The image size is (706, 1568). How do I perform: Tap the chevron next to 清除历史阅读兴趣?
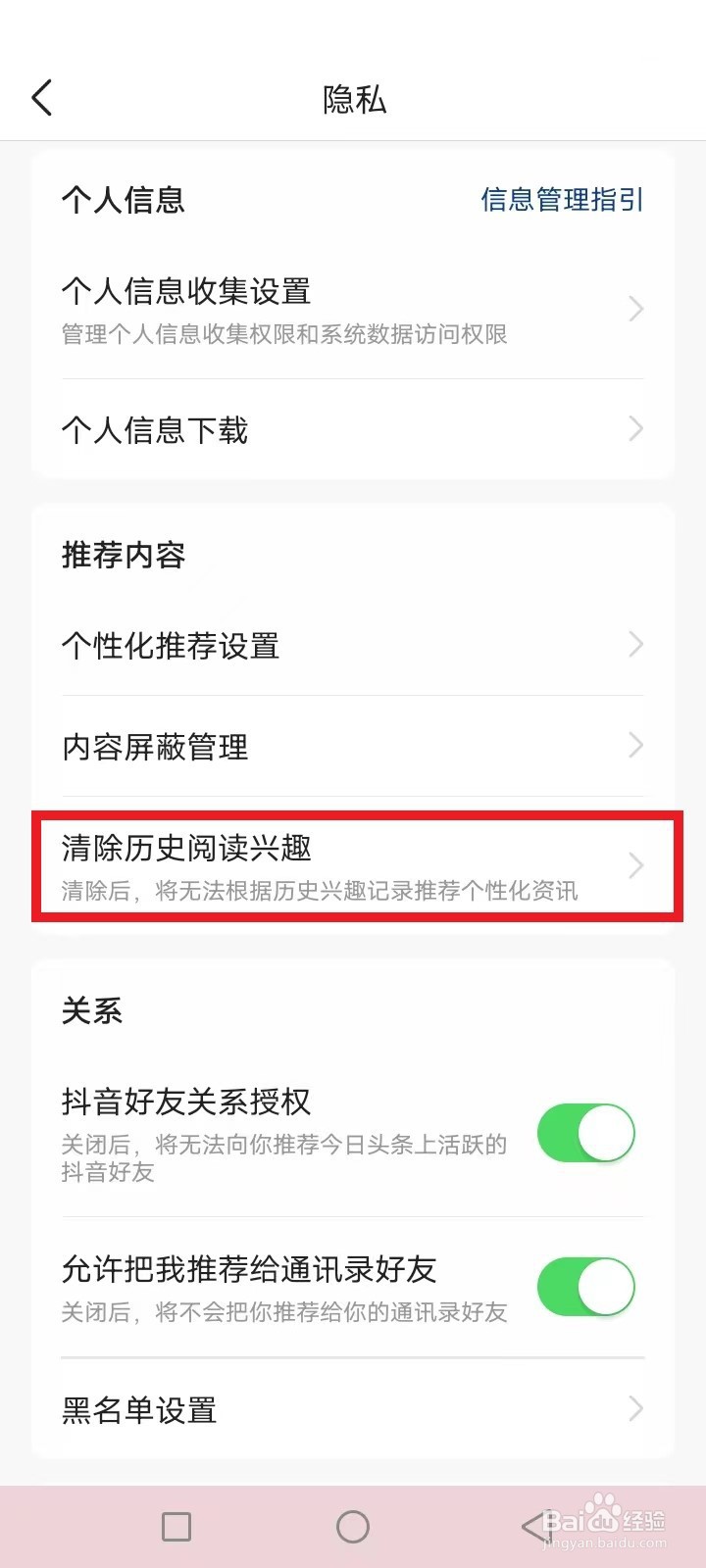tap(636, 865)
